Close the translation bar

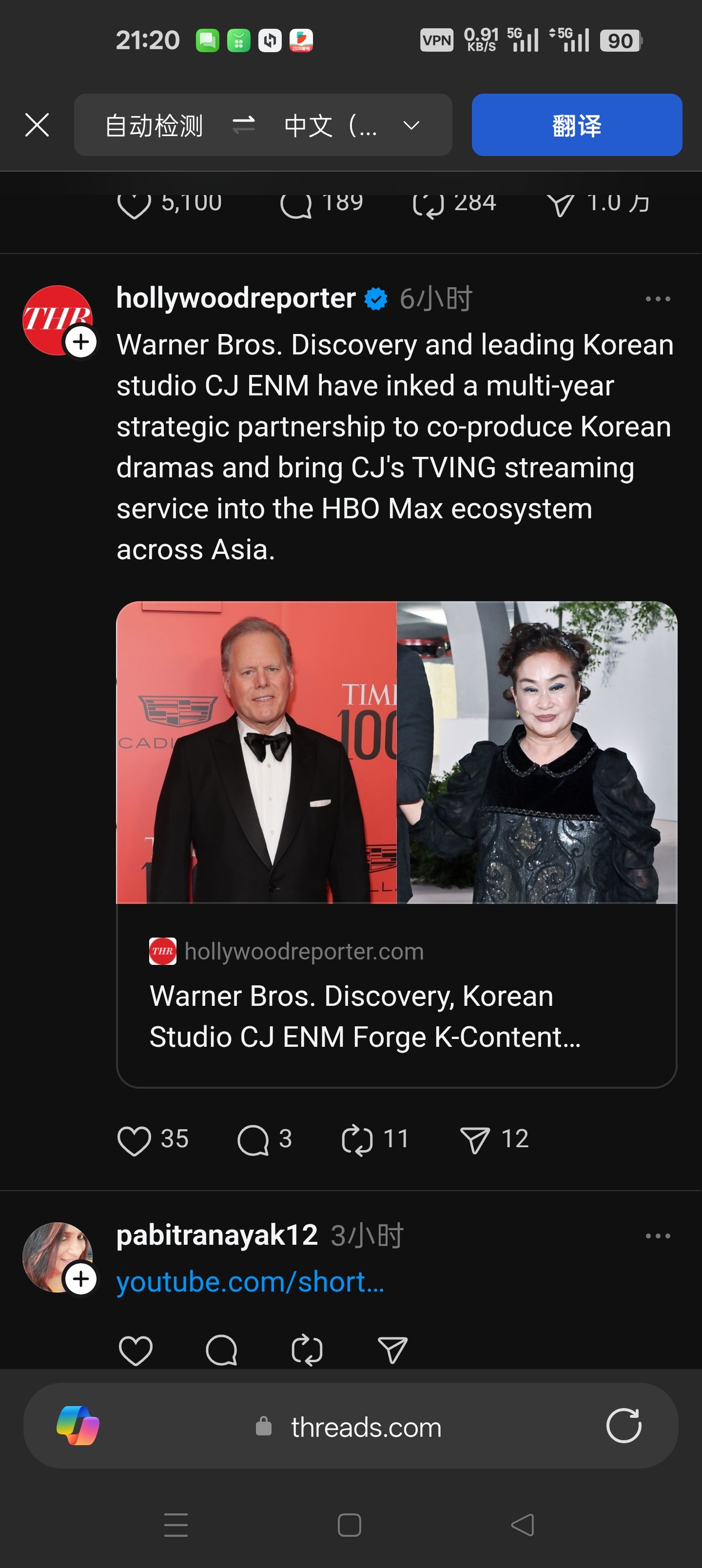pyautogui.click(x=37, y=125)
